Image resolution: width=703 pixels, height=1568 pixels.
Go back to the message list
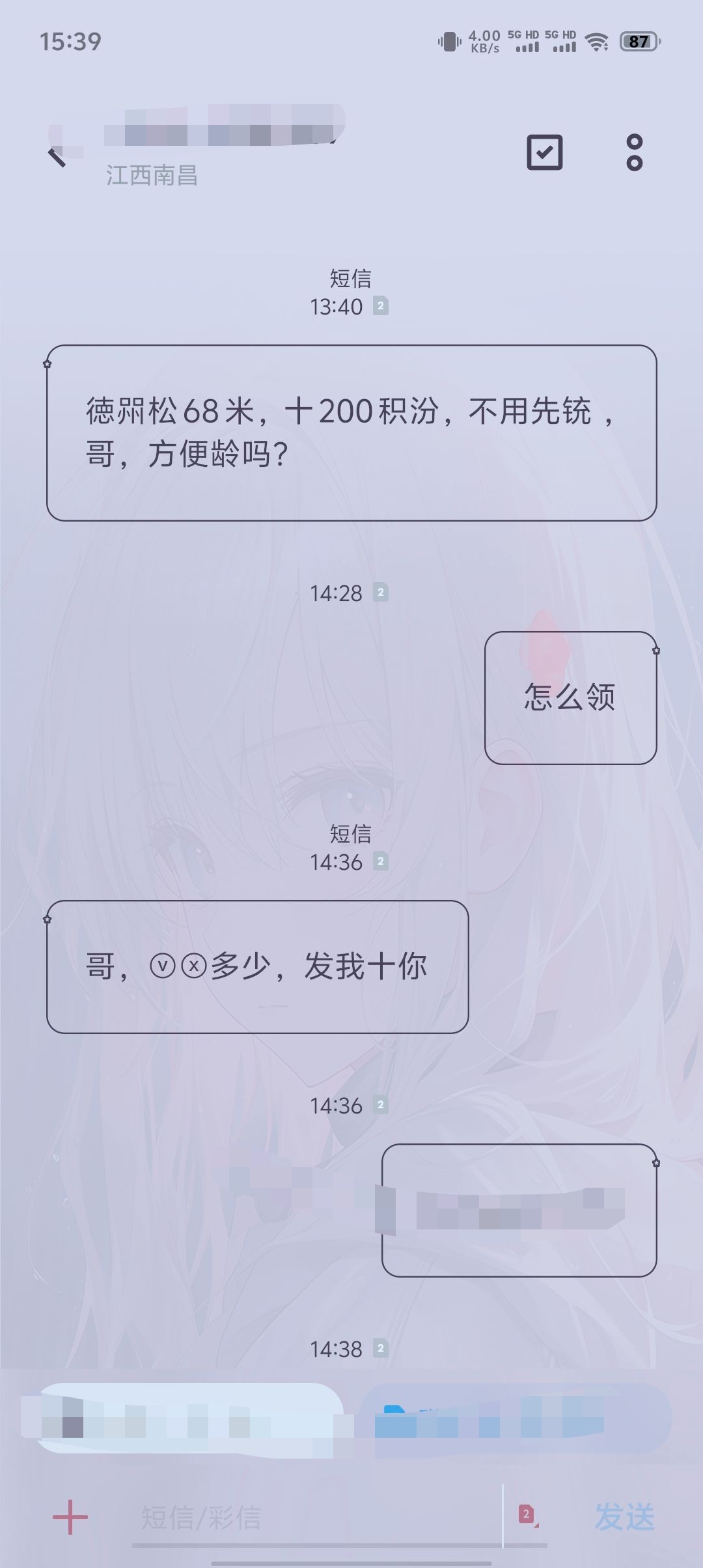click(x=57, y=156)
